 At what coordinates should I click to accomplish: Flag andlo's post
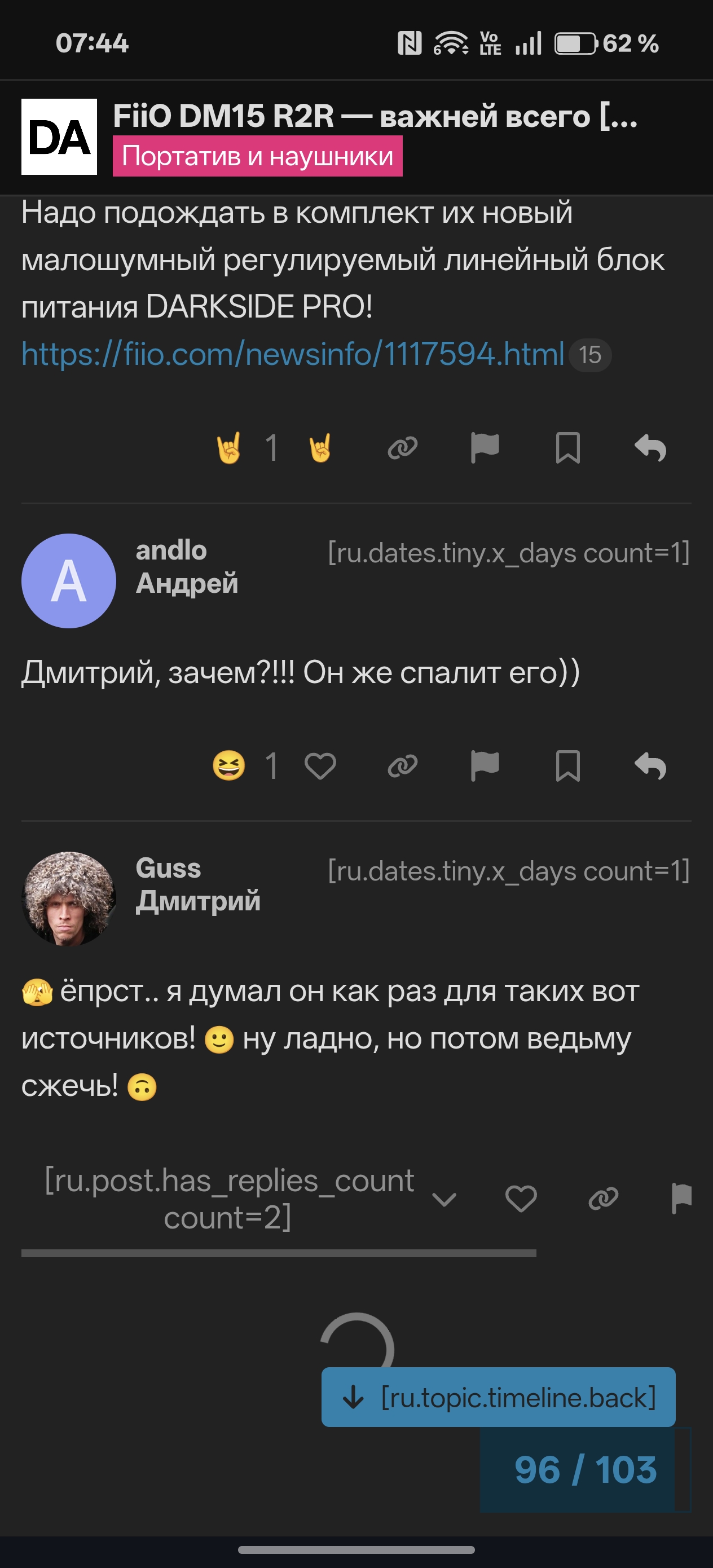click(x=485, y=766)
